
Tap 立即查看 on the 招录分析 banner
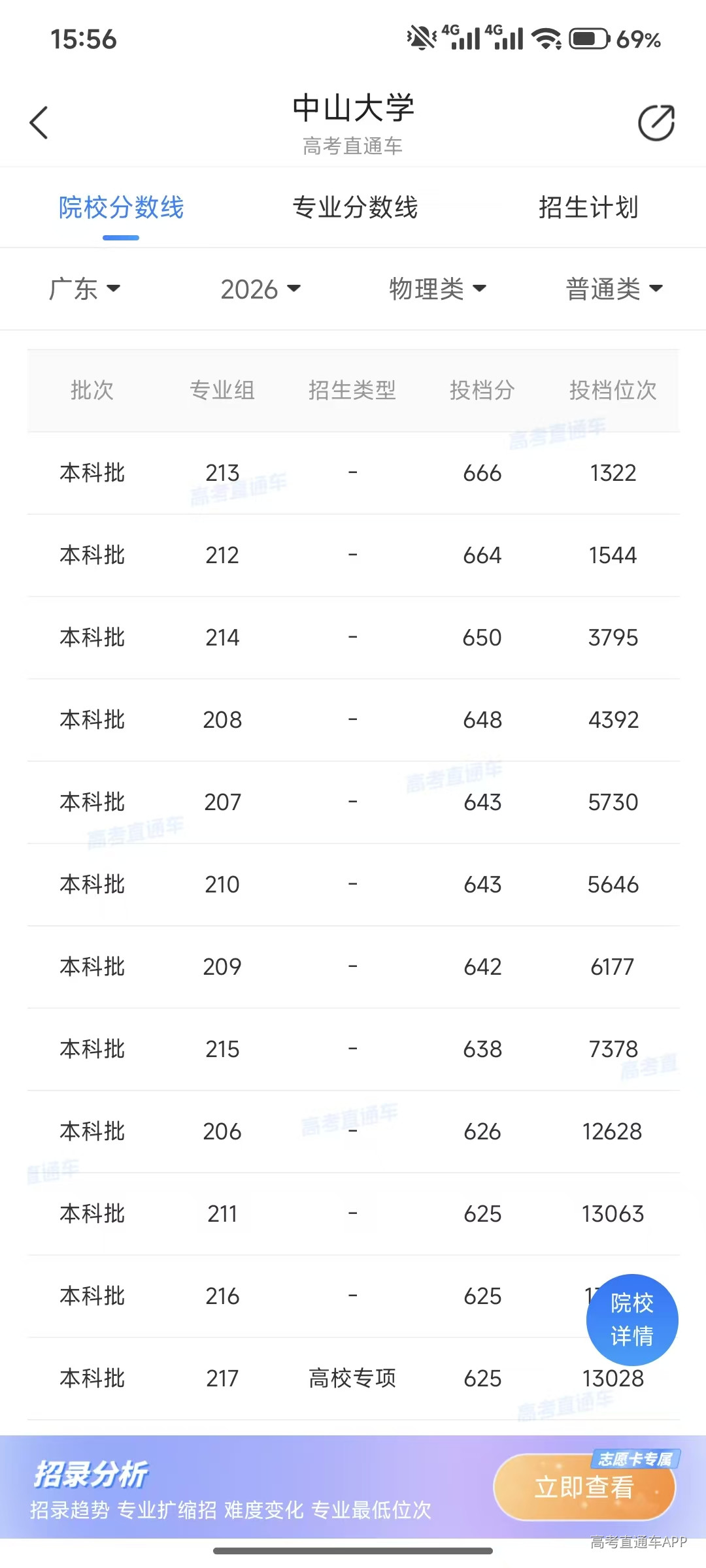(584, 1488)
